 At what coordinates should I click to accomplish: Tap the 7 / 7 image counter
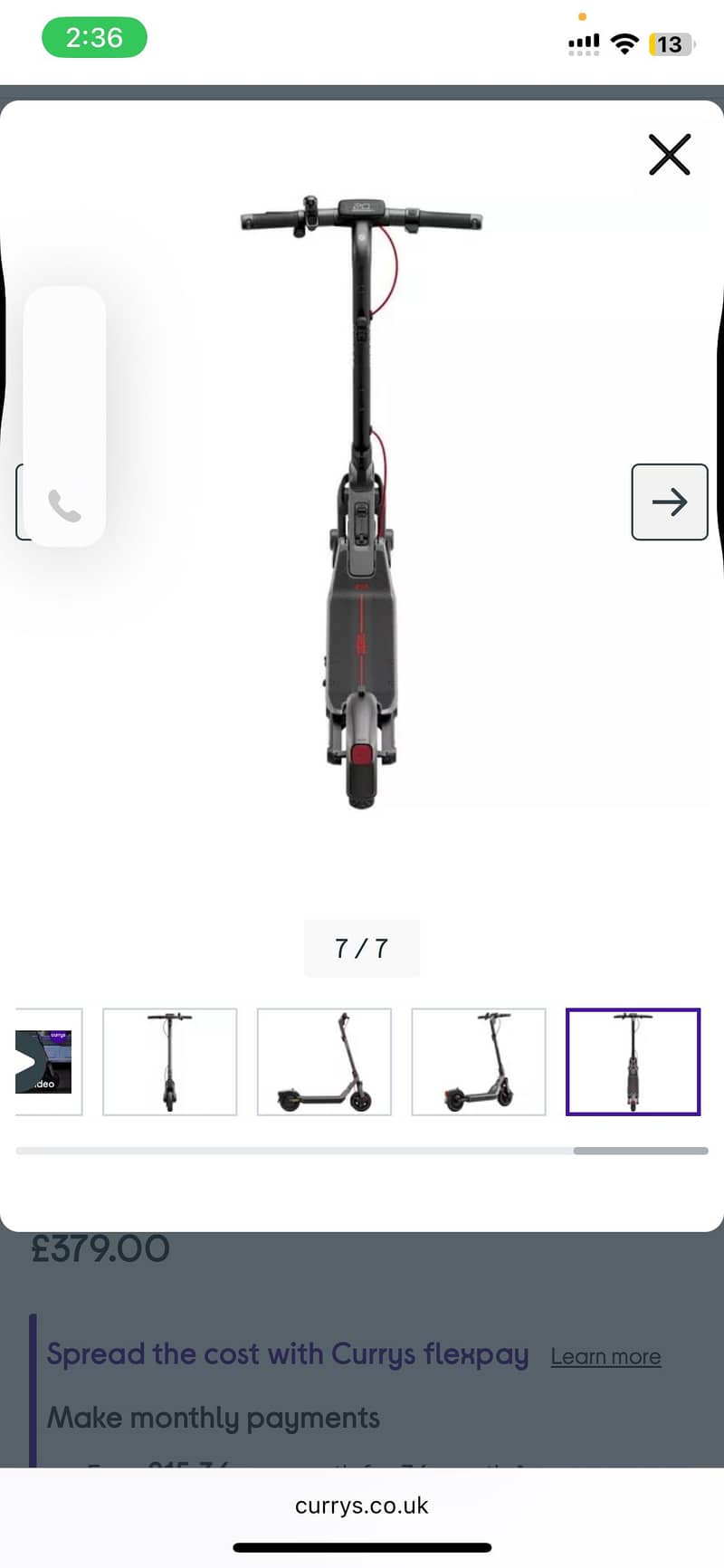361,948
